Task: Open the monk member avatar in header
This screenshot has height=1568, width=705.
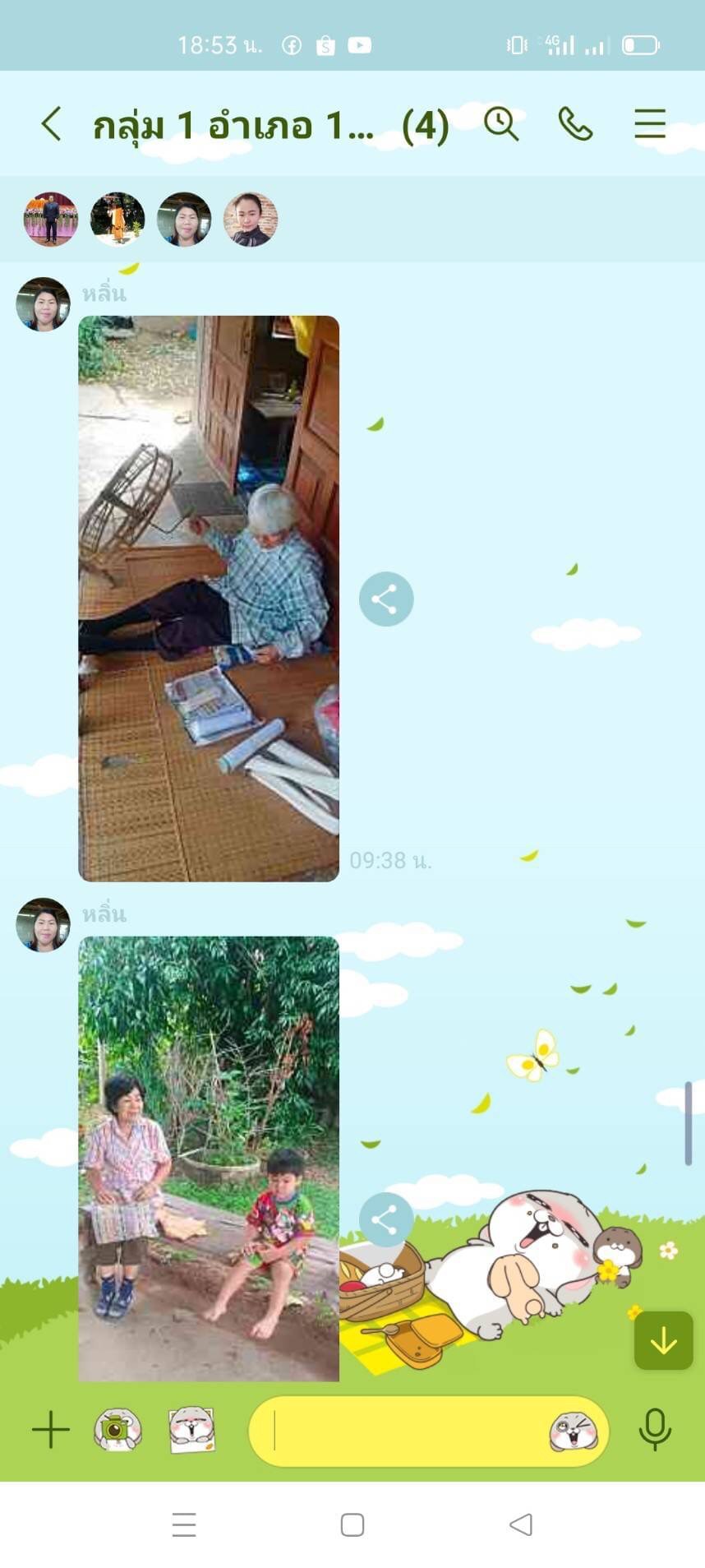Action: tap(117, 220)
